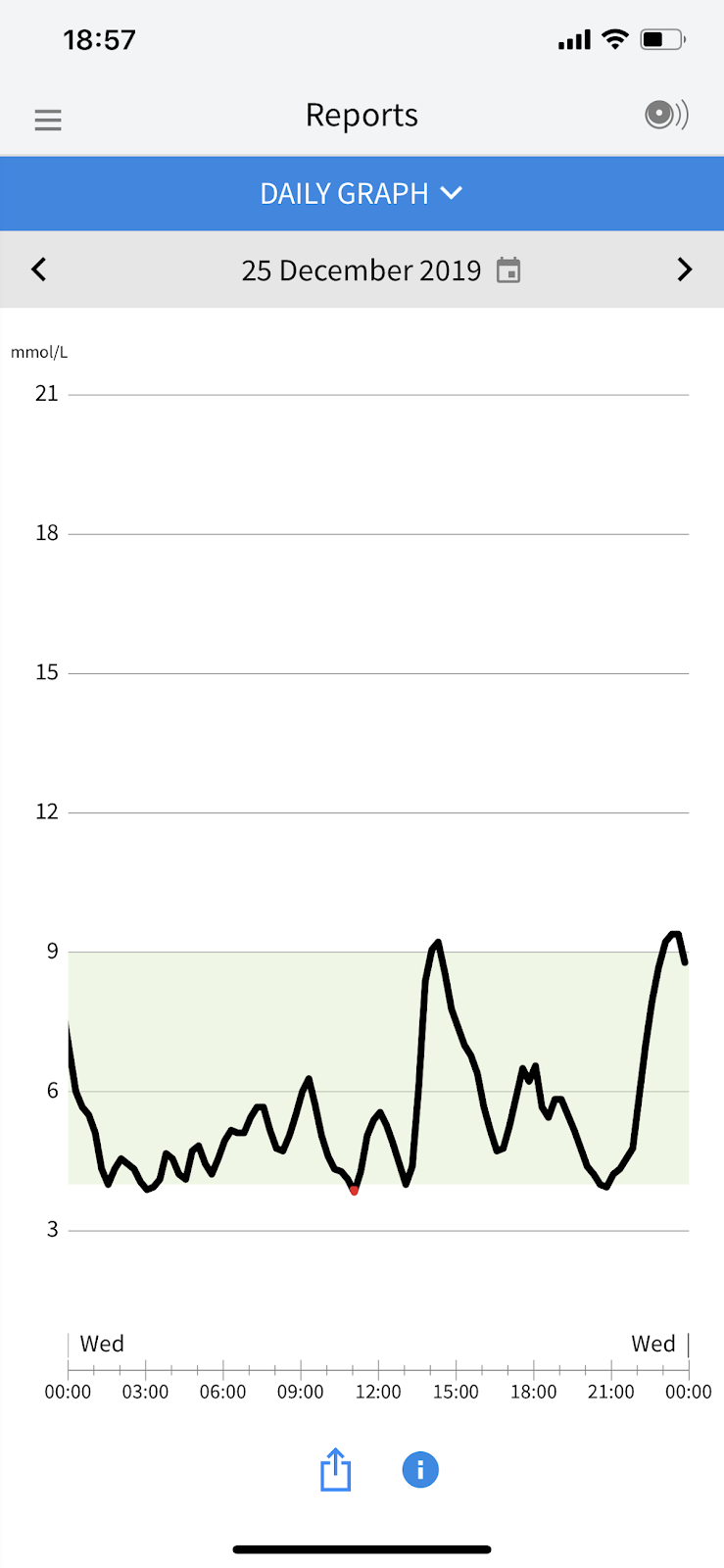
Task: Open the report info button
Action: pos(420,1469)
